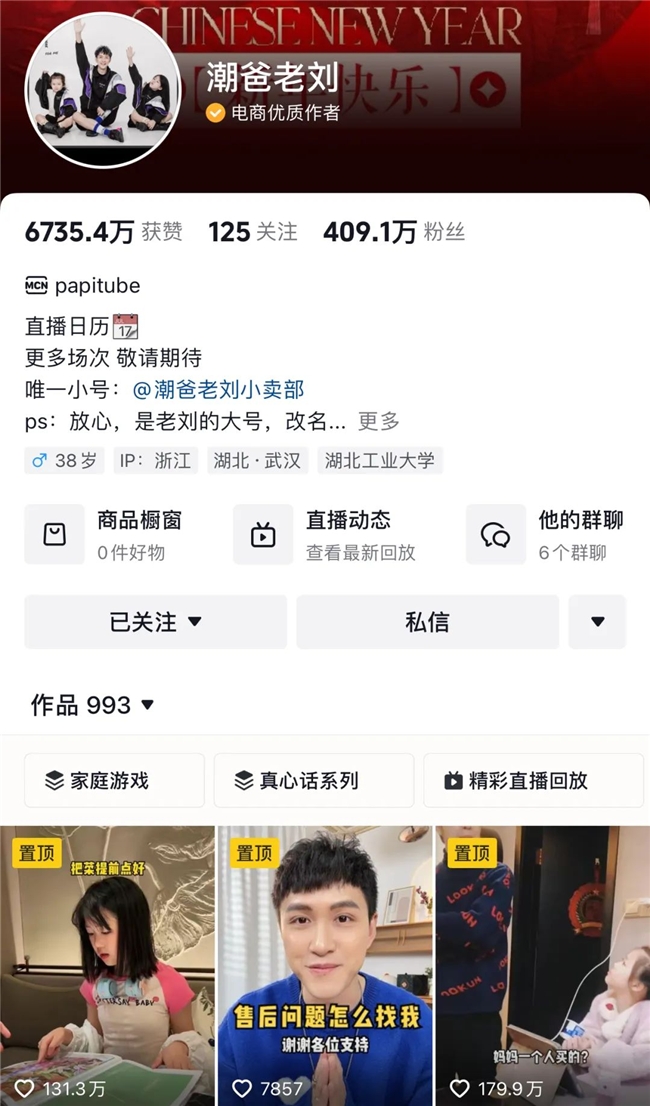The width and height of the screenshot is (650, 1106).
Task: Open the 家庭游戏 collection
Action: point(114,781)
